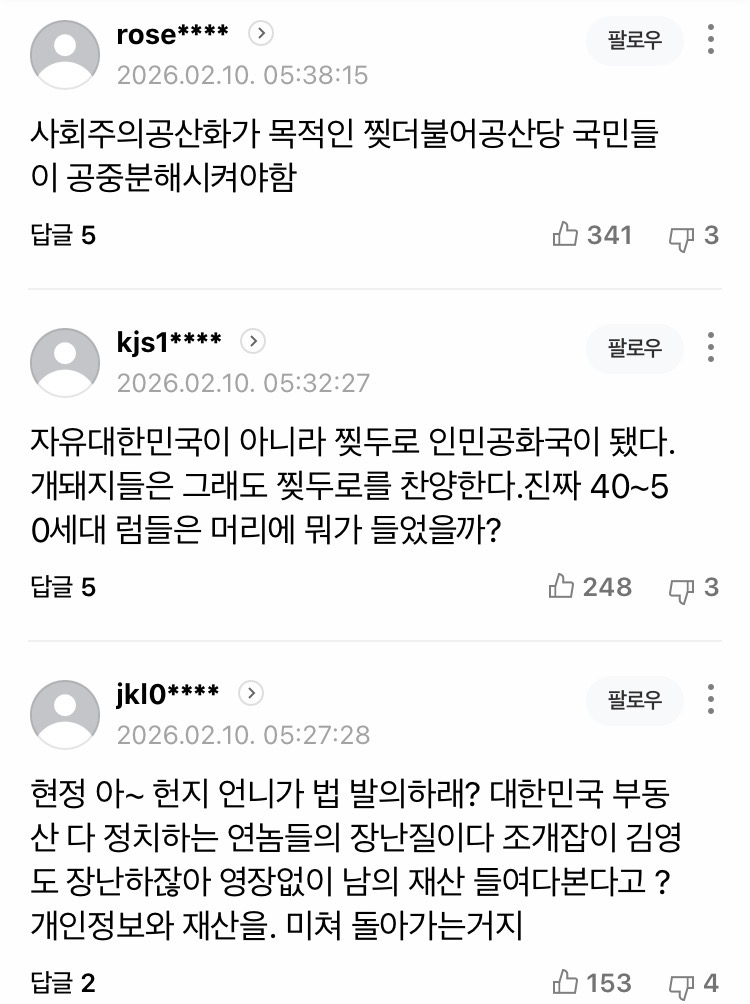The width and height of the screenshot is (750, 1004).
Task: View 5 replies under kjs1**** comment
Action: 63,588
